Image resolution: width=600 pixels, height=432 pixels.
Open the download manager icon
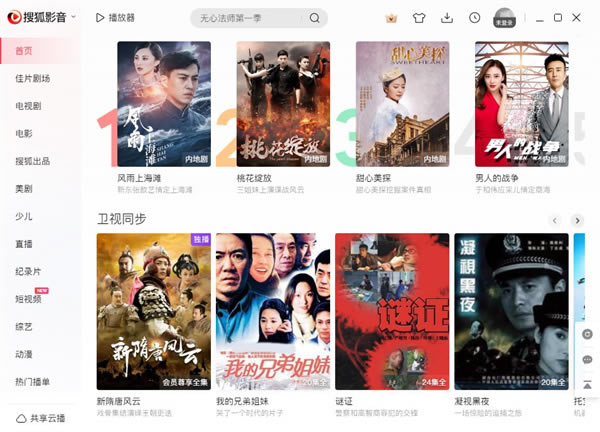447,18
